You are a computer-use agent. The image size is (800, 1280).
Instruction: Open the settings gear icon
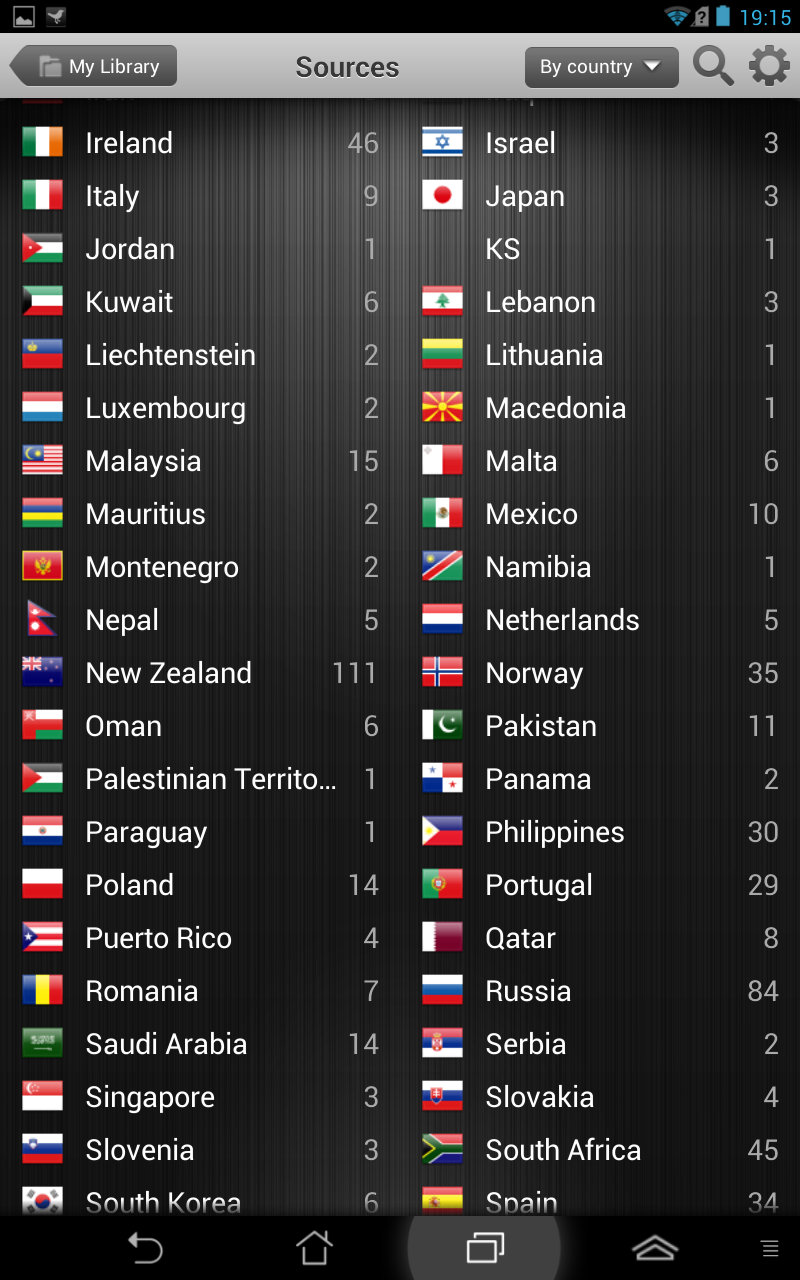coord(769,67)
